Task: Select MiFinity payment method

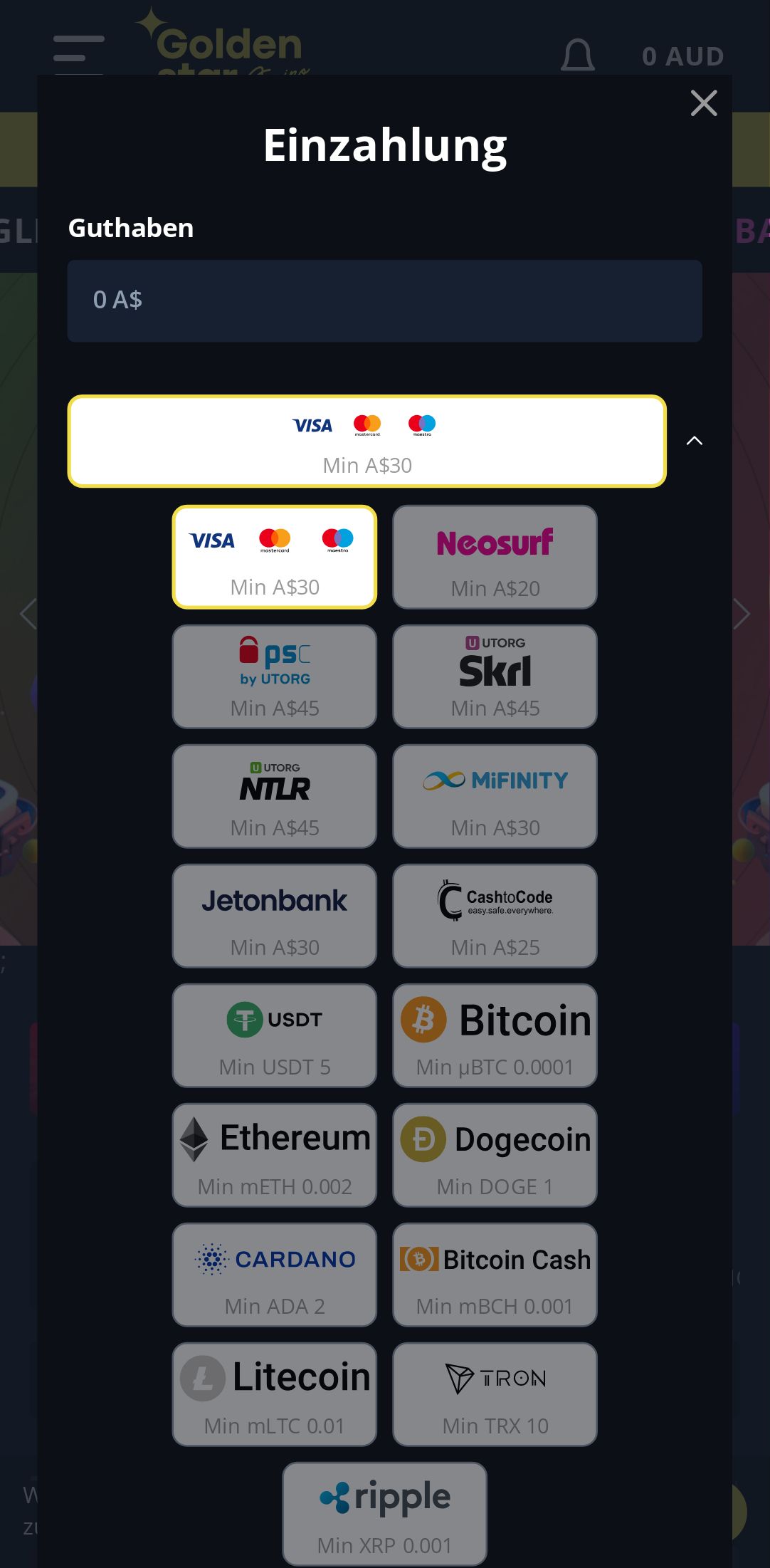Action: 495,797
